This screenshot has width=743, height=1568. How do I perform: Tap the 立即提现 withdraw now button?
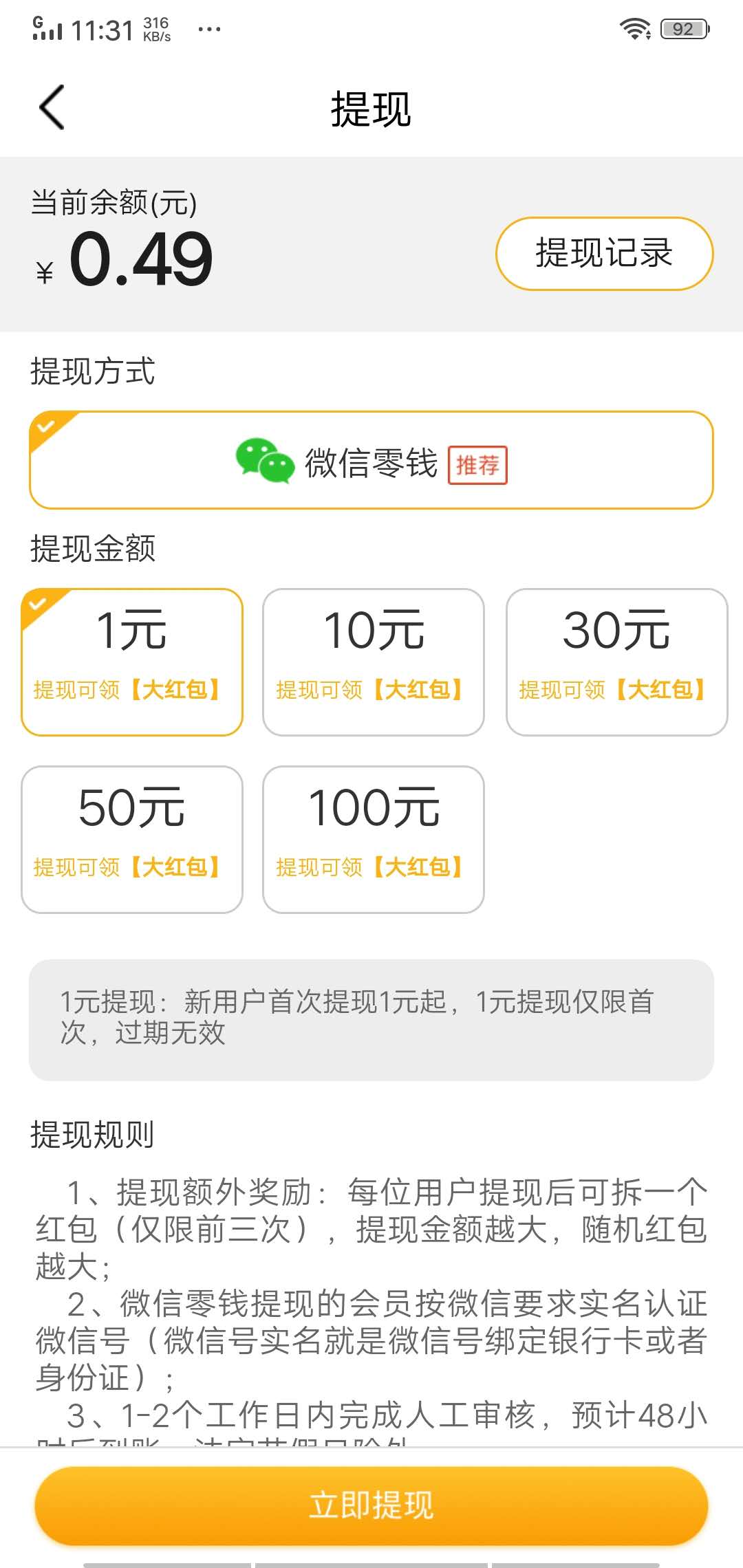click(371, 1505)
